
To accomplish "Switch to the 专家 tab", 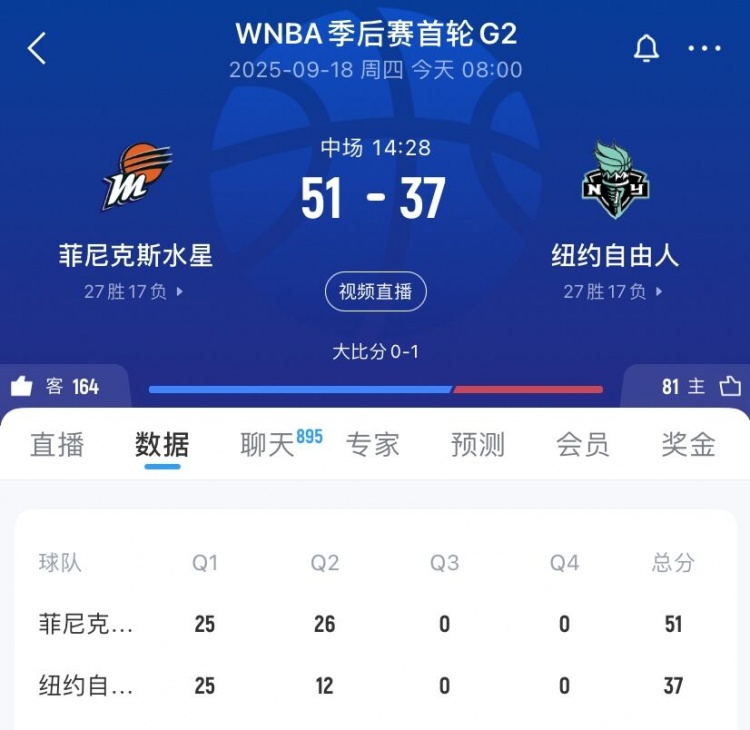I will (373, 445).
